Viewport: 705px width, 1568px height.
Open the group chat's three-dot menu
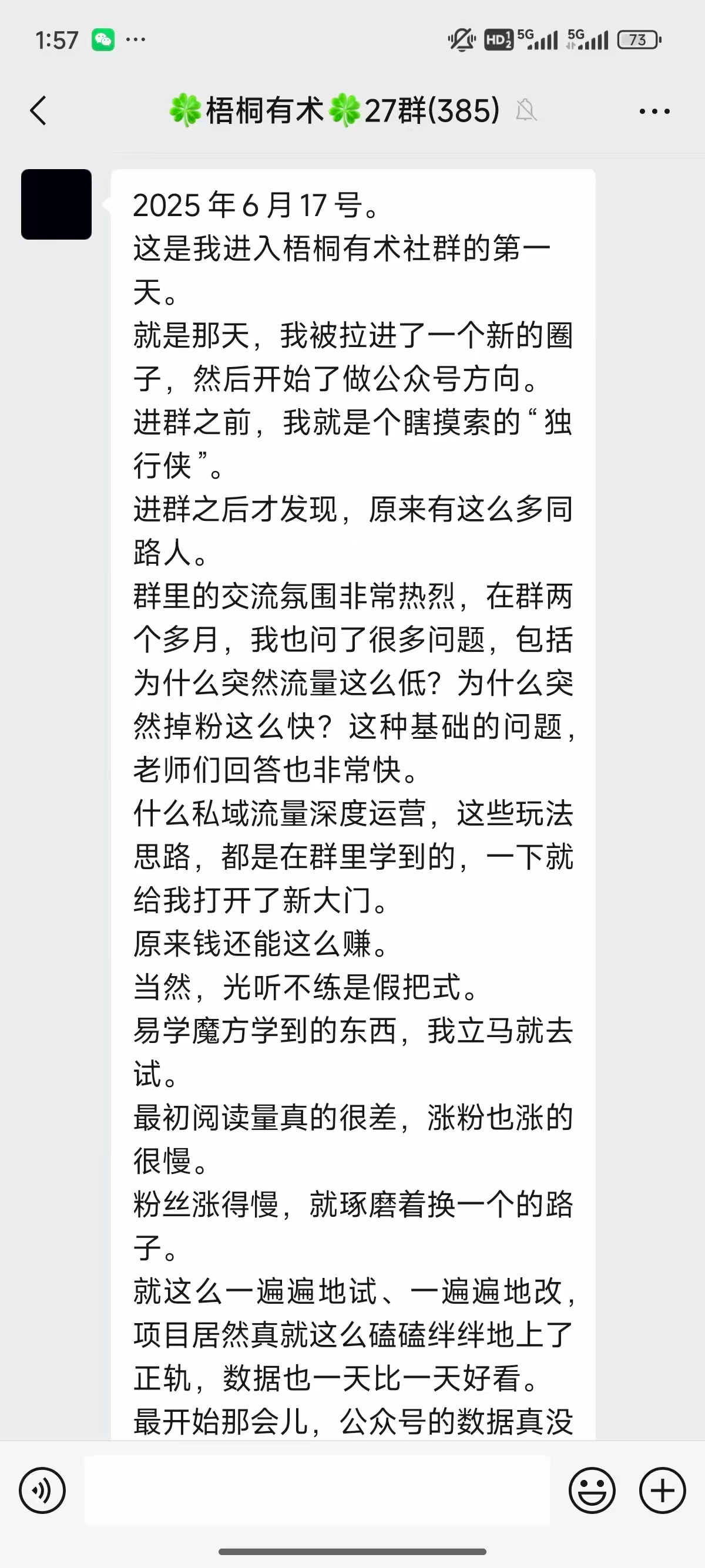click(654, 112)
